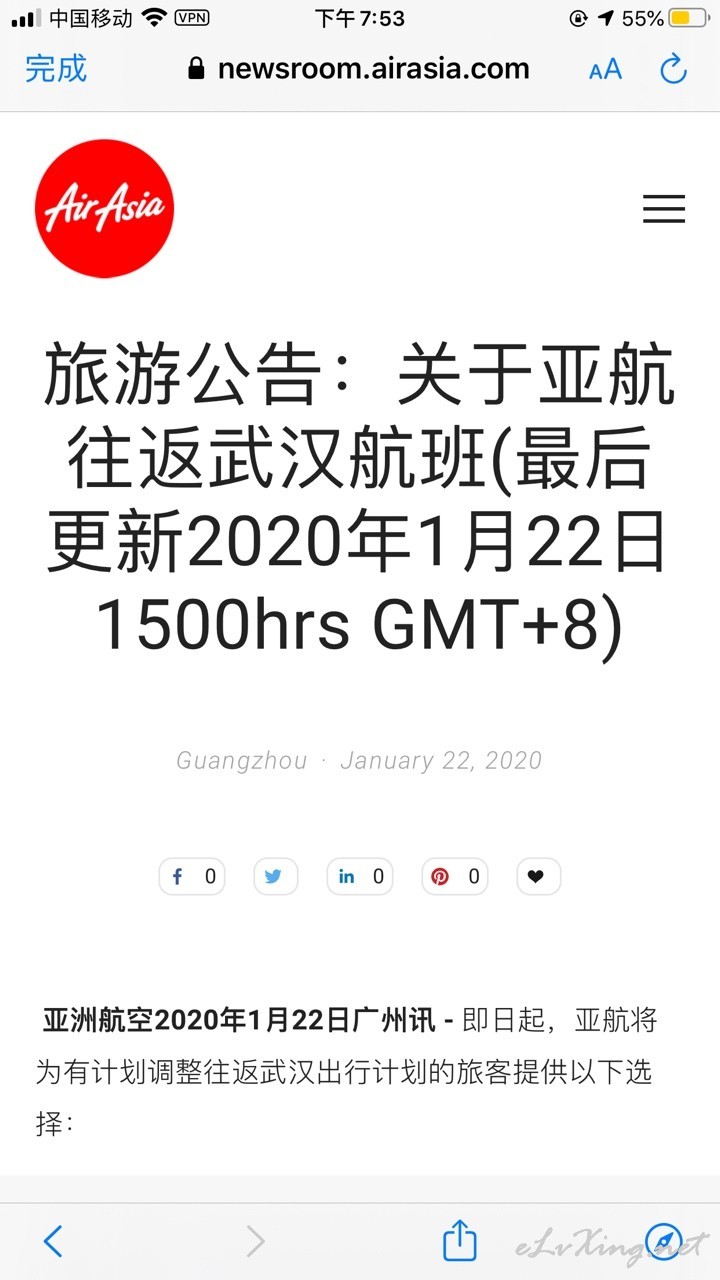Tap 完成 to close the browser view
Viewport: 720px width, 1280px height.
(x=56, y=69)
